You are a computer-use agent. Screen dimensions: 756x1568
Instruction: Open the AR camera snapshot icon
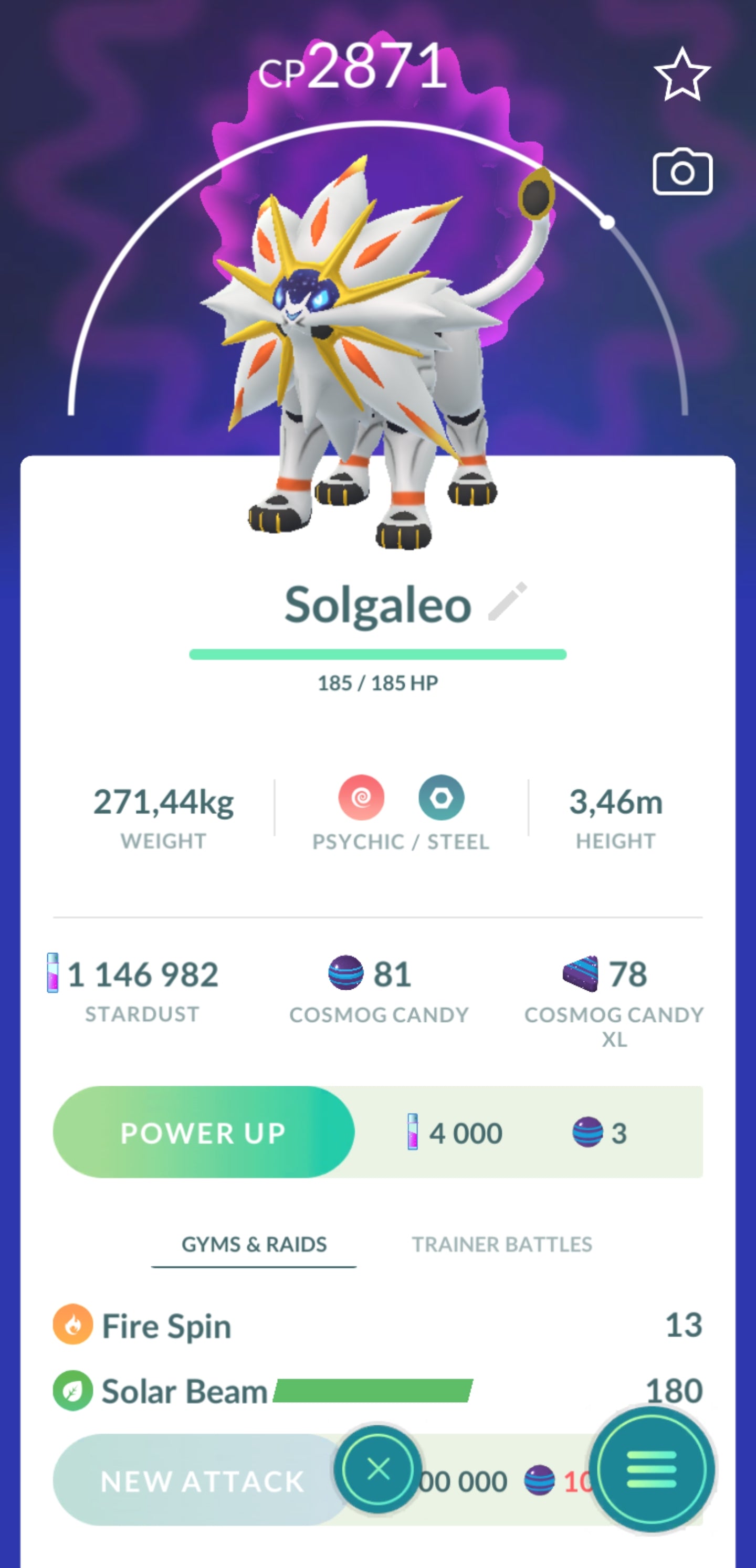682,172
